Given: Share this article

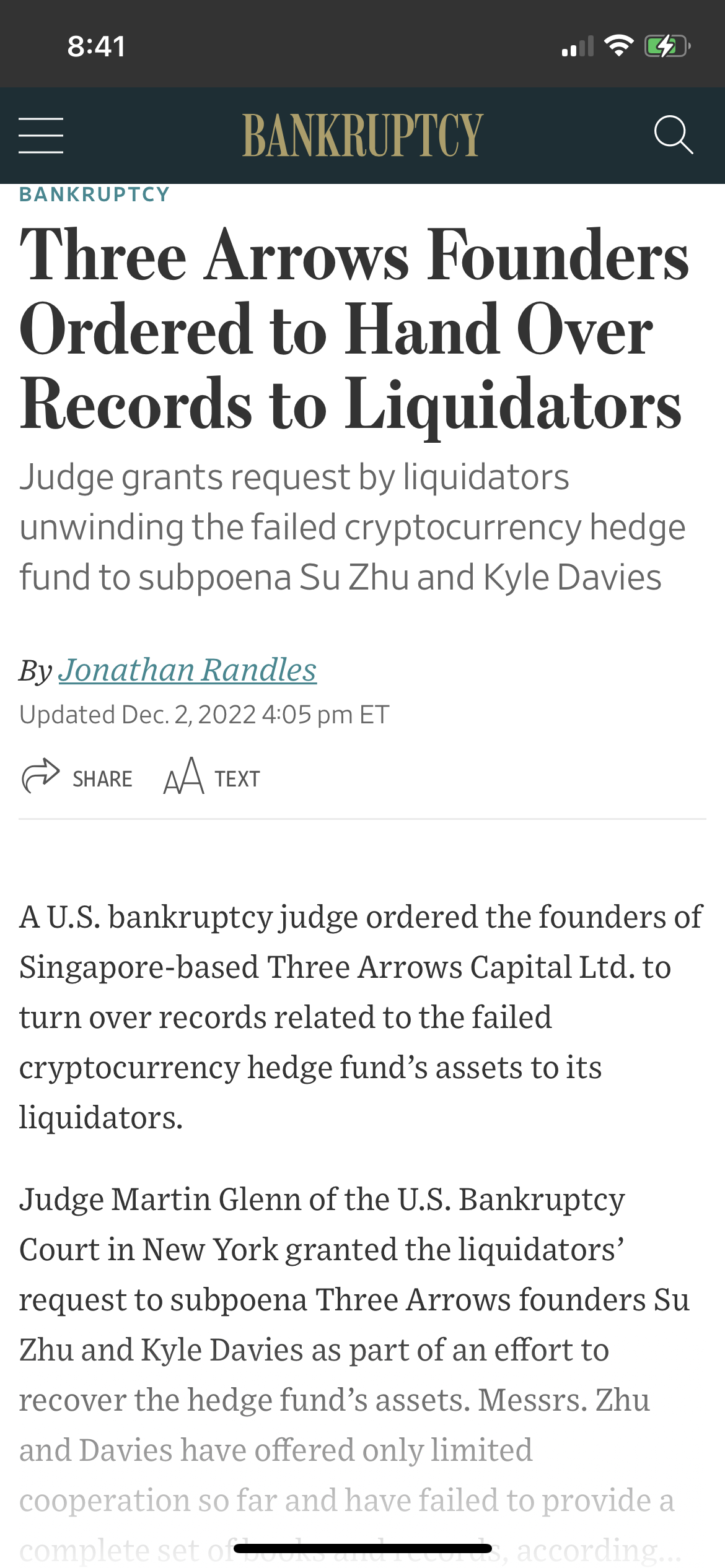Looking at the screenshot, I should [77, 777].
